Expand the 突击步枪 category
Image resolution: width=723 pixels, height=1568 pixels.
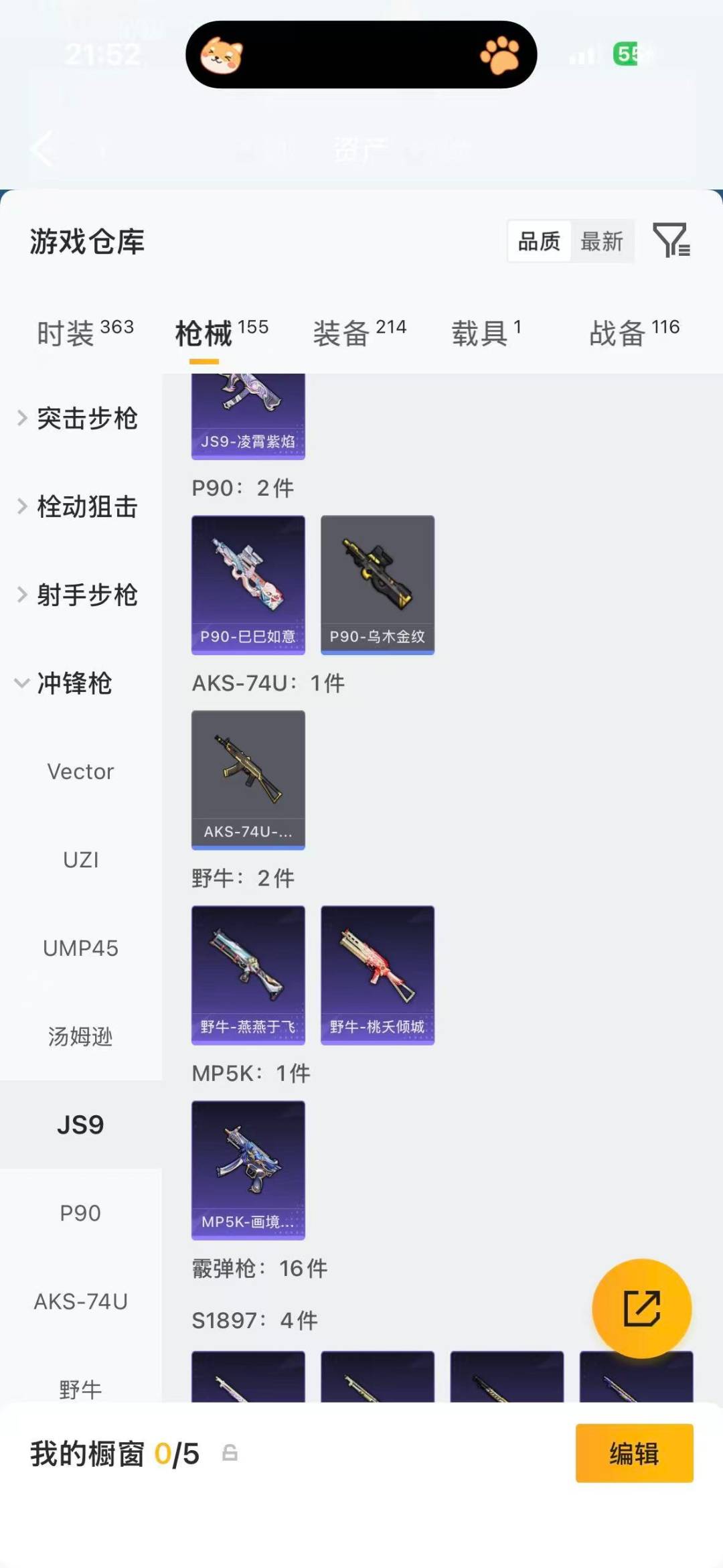[x=87, y=418]
